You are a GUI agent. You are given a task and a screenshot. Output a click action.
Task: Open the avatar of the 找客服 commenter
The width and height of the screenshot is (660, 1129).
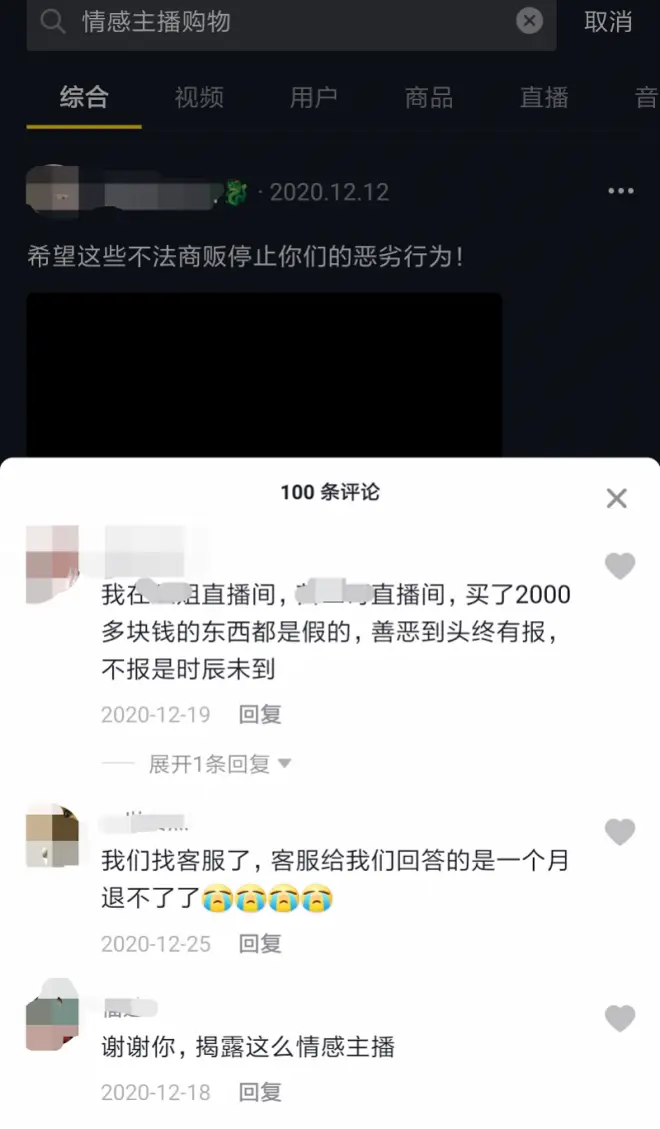[52, 835]
